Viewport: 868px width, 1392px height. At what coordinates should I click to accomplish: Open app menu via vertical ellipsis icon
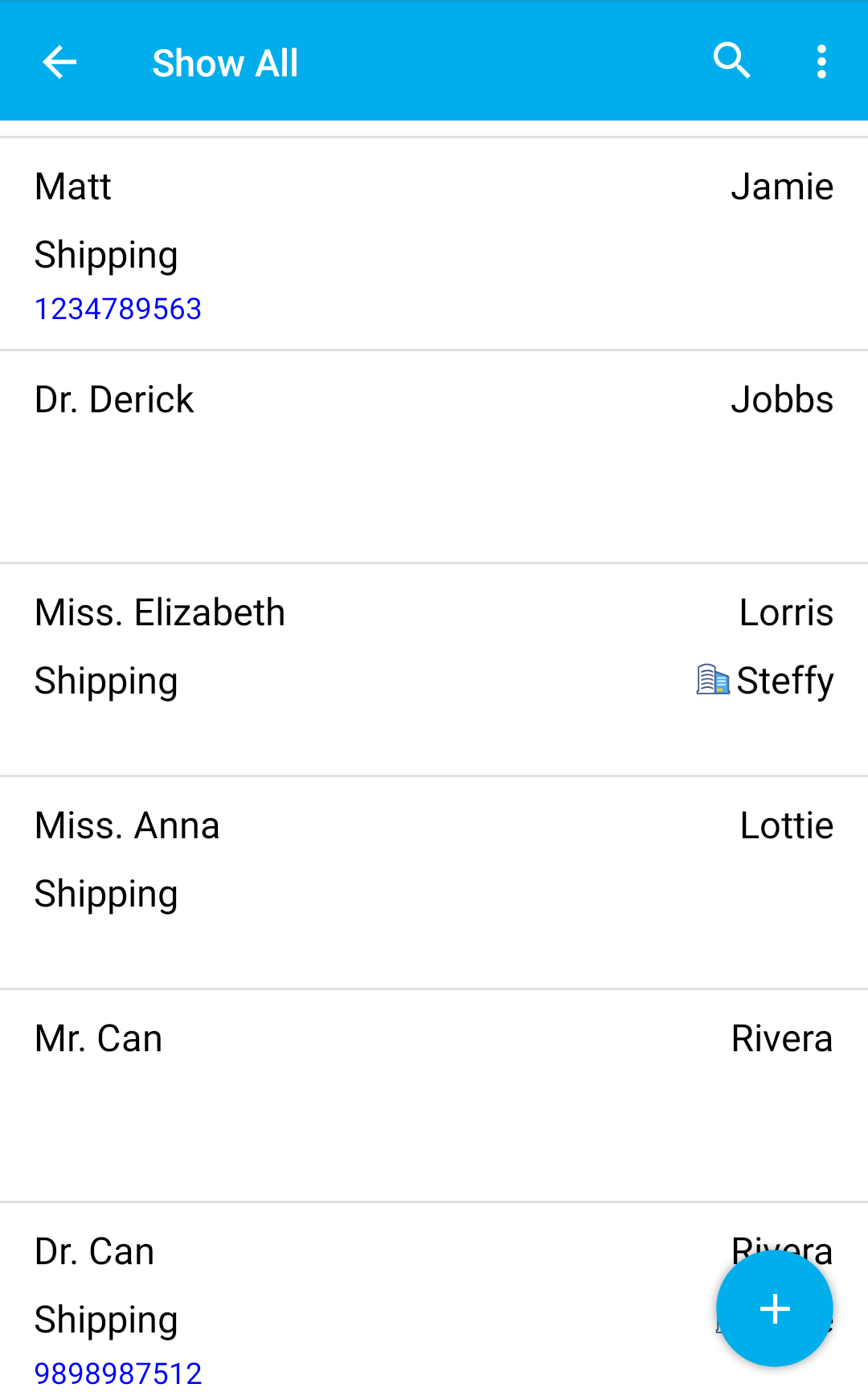(821, 60)
